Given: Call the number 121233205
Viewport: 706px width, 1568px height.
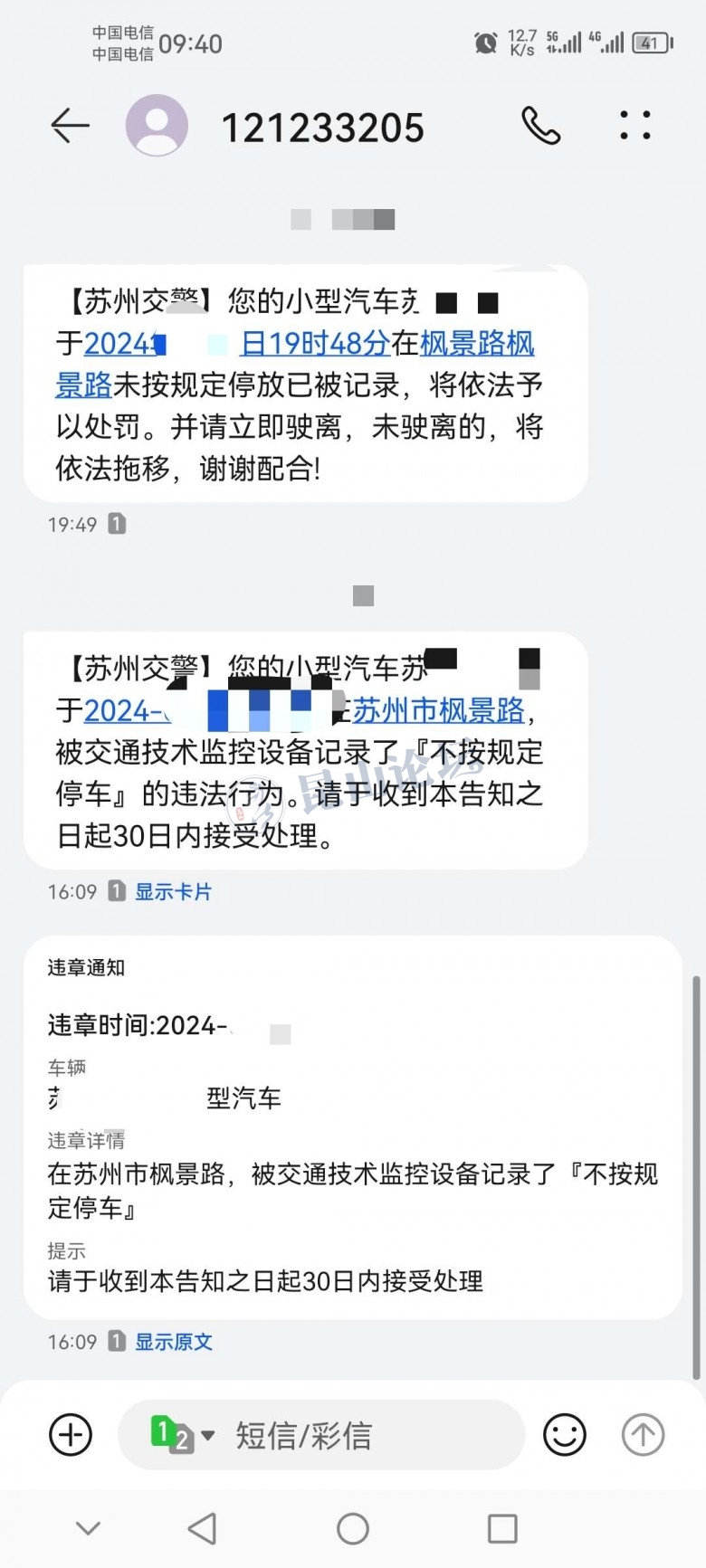Looking at the screenshot, I should [540, 126].
